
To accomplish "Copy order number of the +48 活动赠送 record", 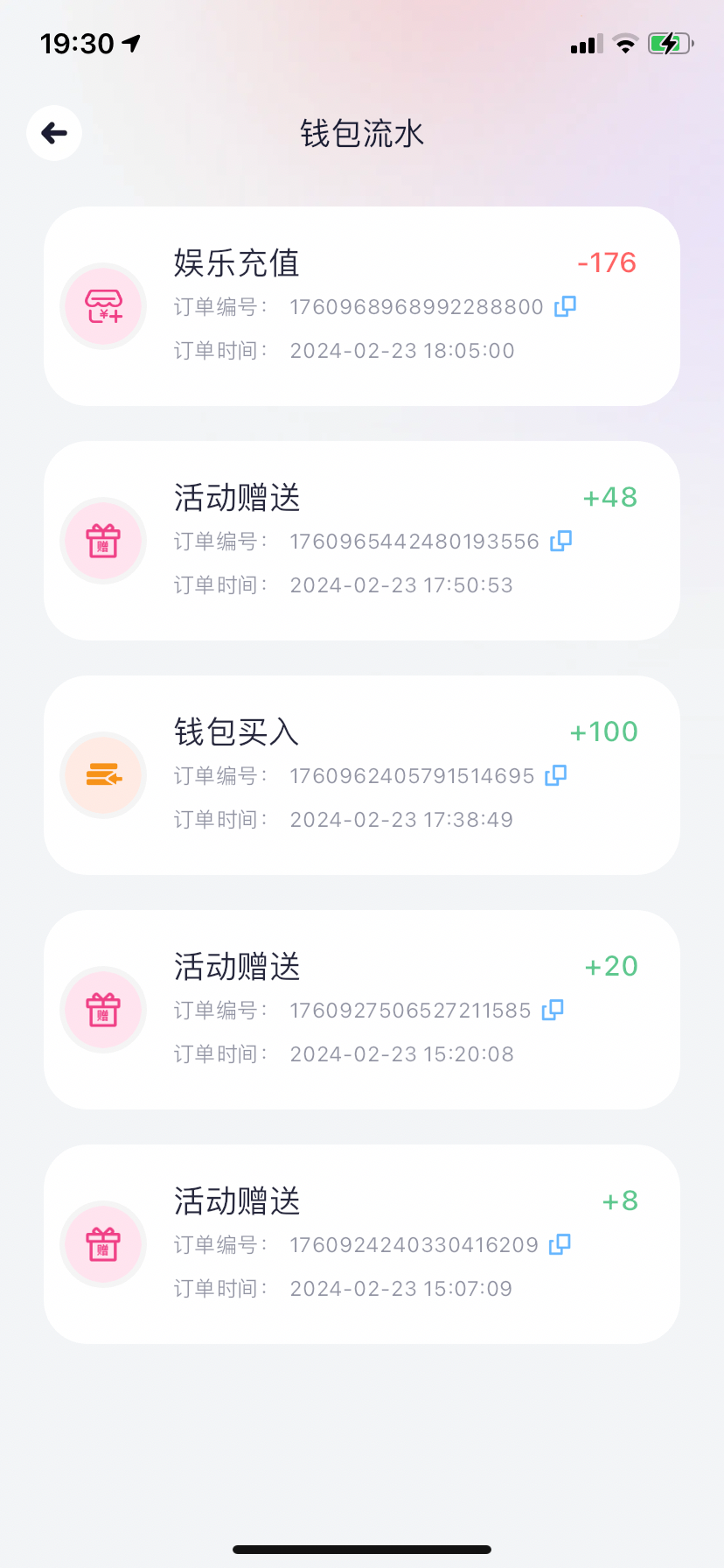I will [x=560, y=541].
